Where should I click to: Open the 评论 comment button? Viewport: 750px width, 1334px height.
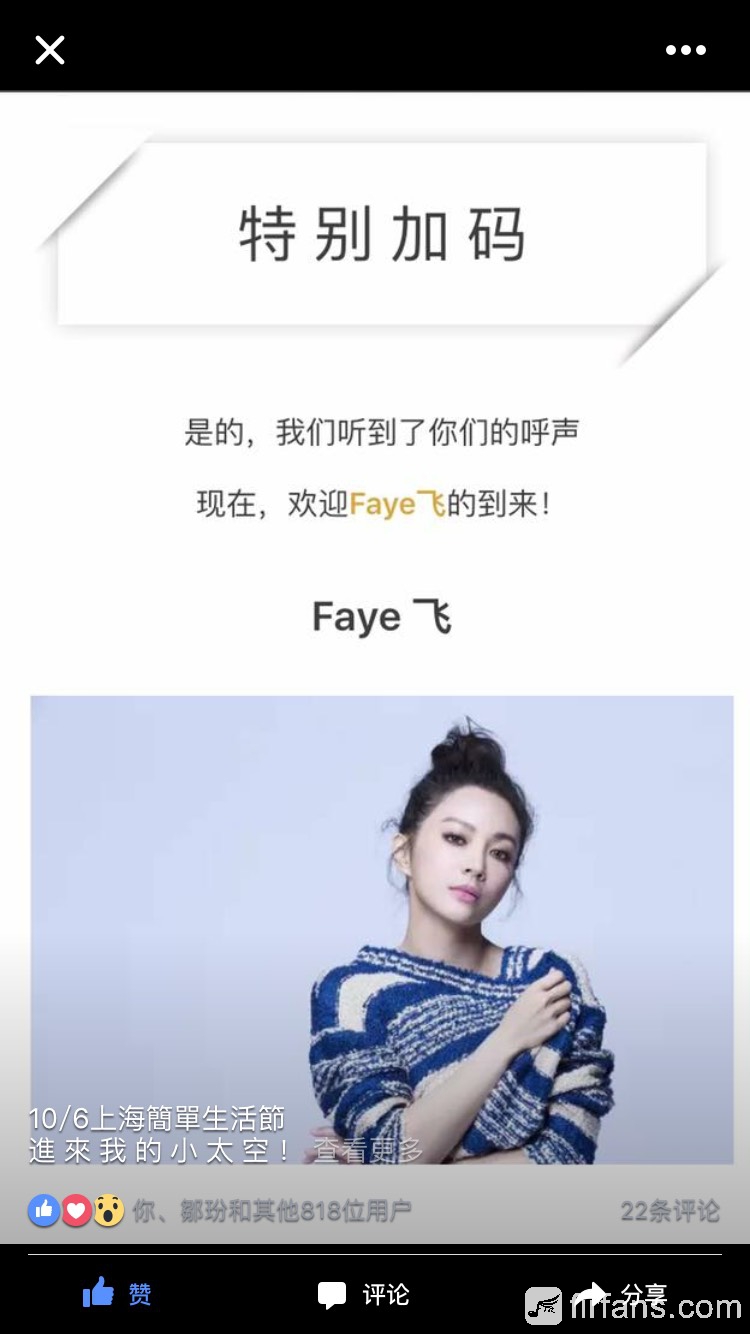coord(364,1295)
